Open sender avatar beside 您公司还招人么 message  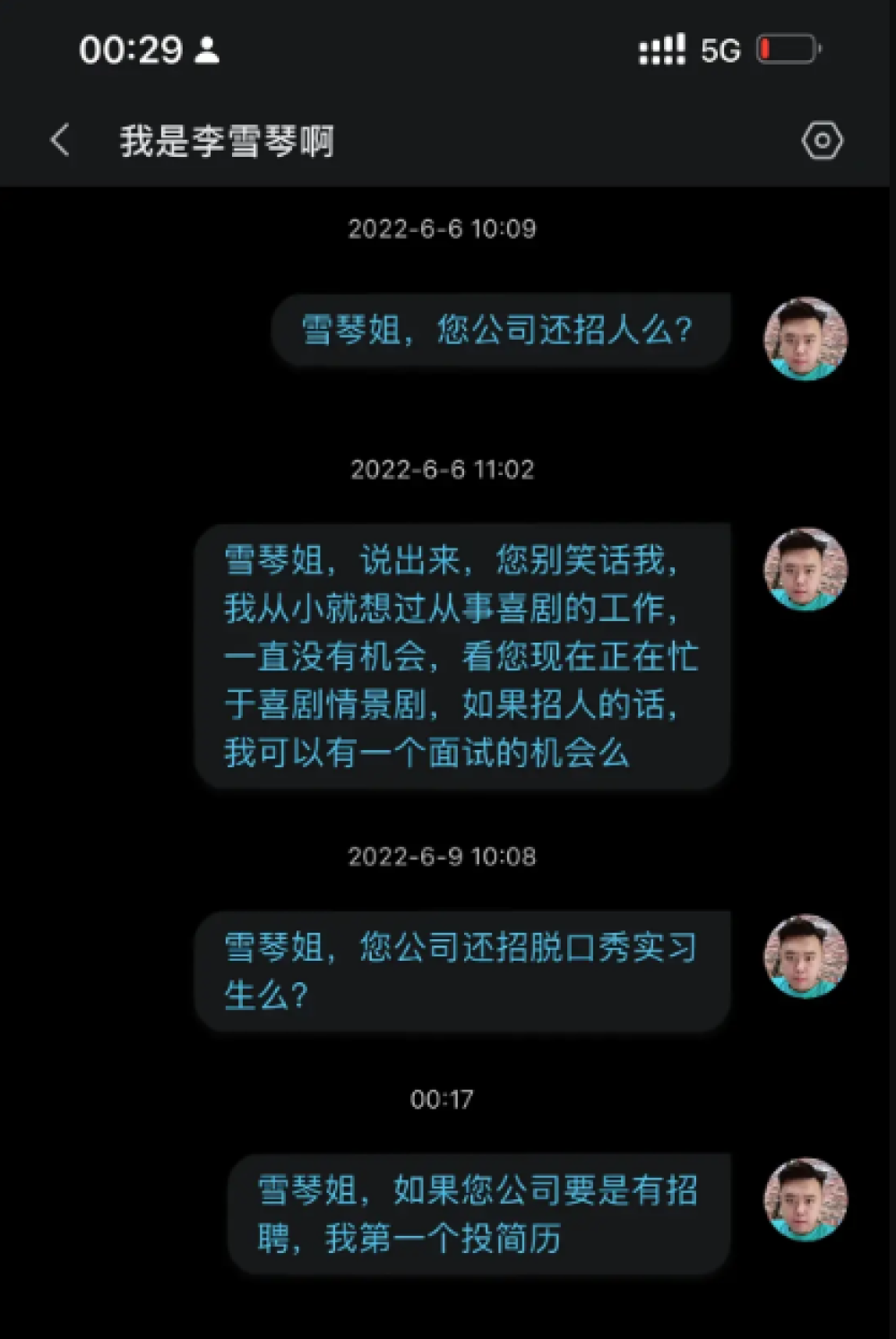tap(805, 338)
